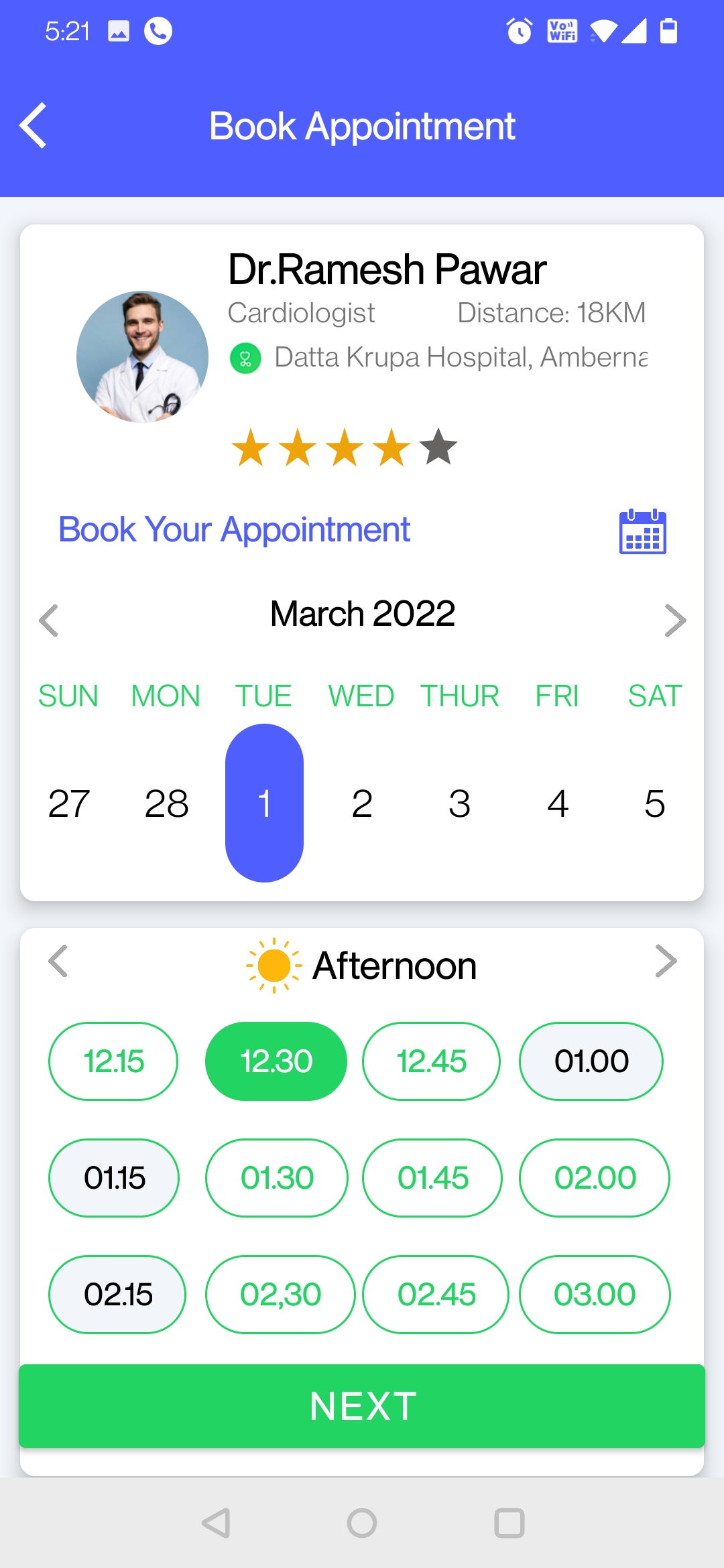
Task: Select the 12.15 time slot
Action: point(113,1061)
